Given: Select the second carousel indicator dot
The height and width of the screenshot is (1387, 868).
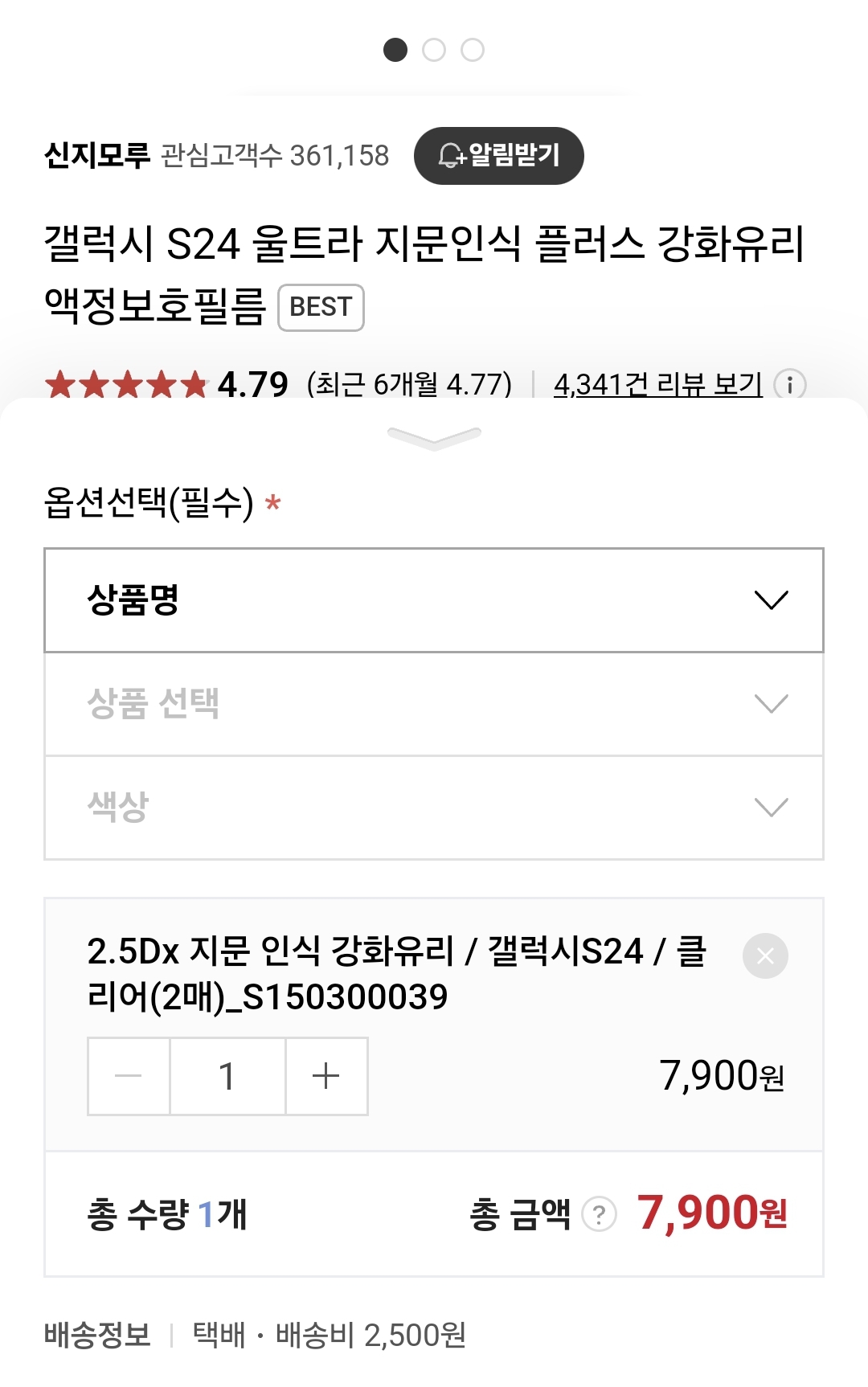Looking at the screenshot, I should pos(434,50).
